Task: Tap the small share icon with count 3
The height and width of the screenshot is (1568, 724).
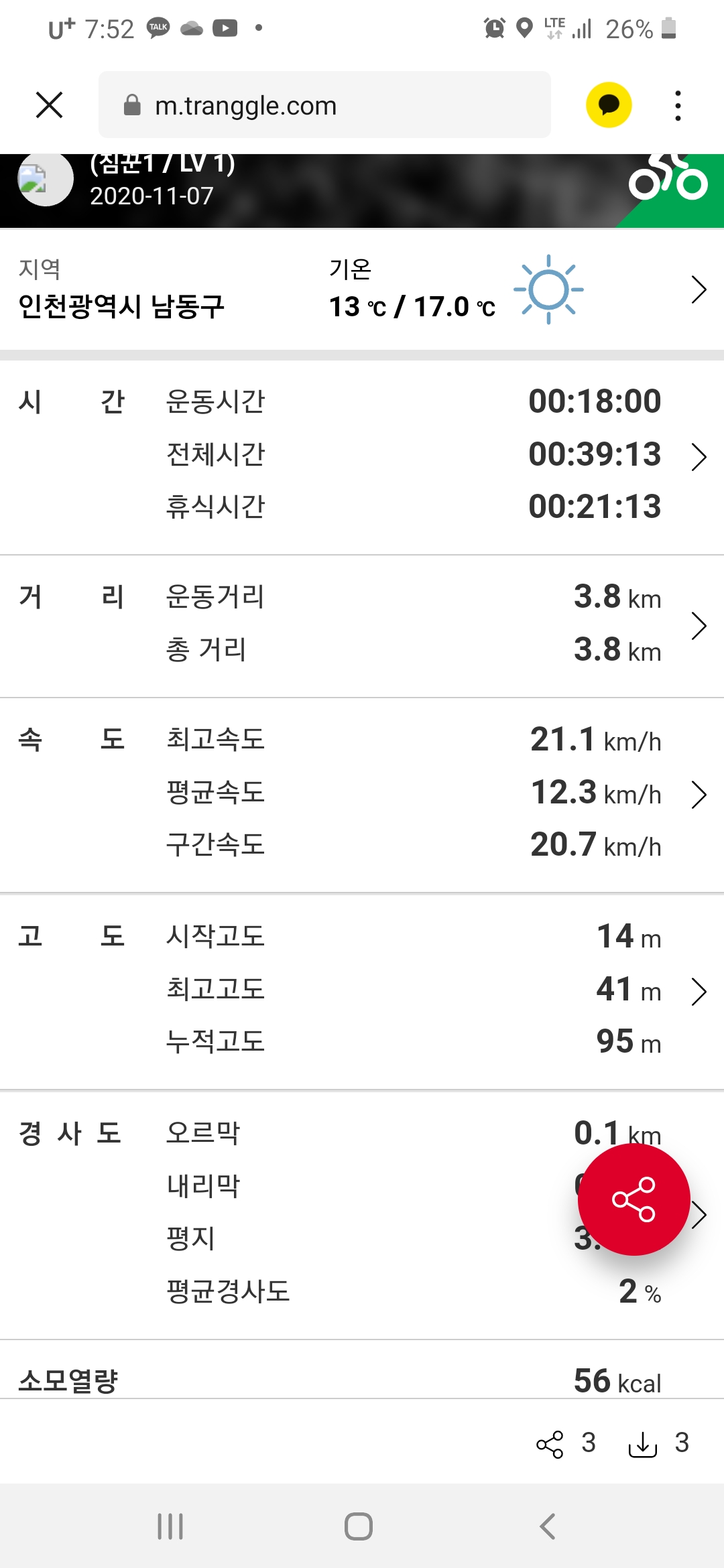Action: coord(550,1444)
